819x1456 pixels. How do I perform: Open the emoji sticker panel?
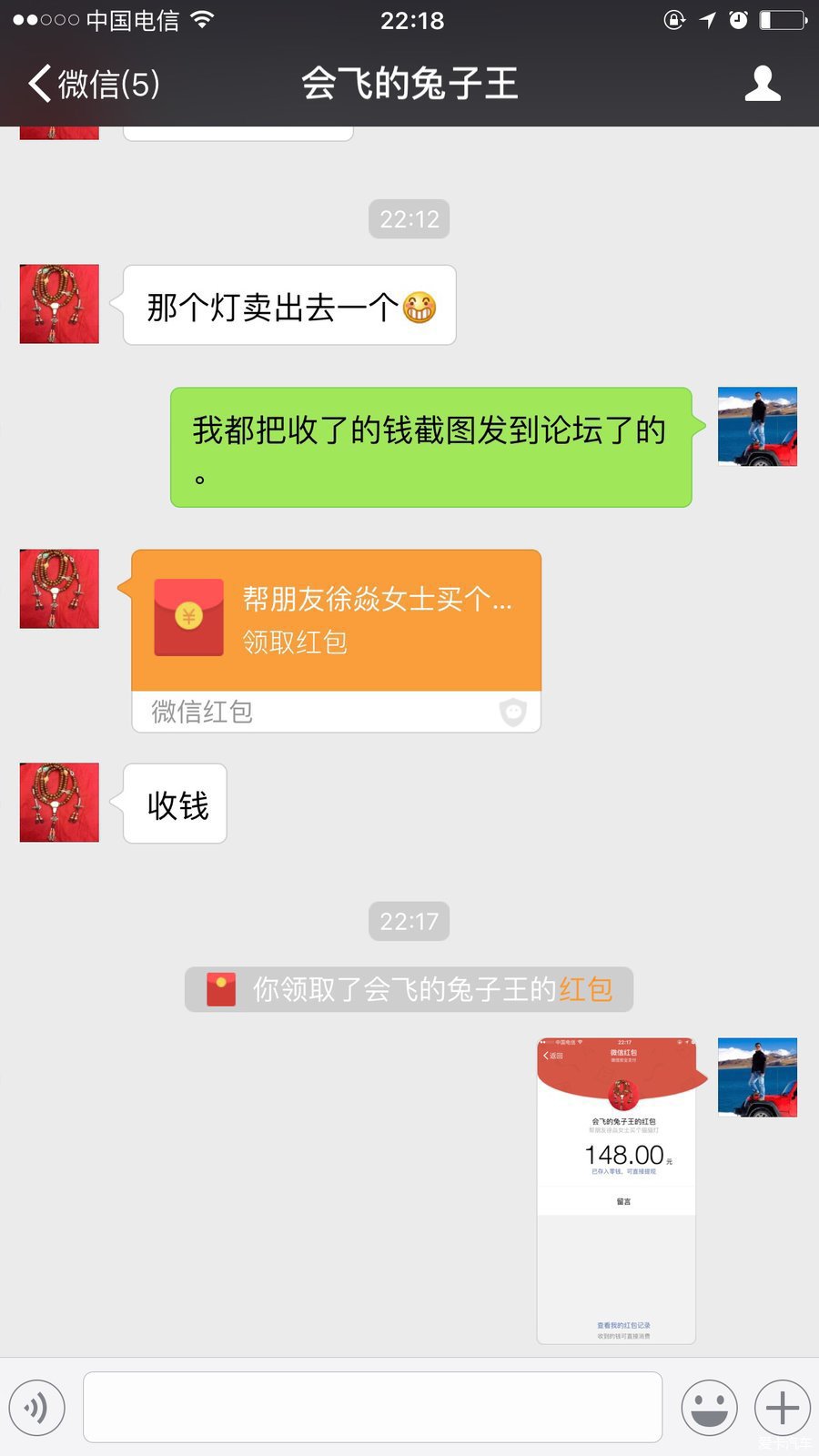pos(709,1408)
